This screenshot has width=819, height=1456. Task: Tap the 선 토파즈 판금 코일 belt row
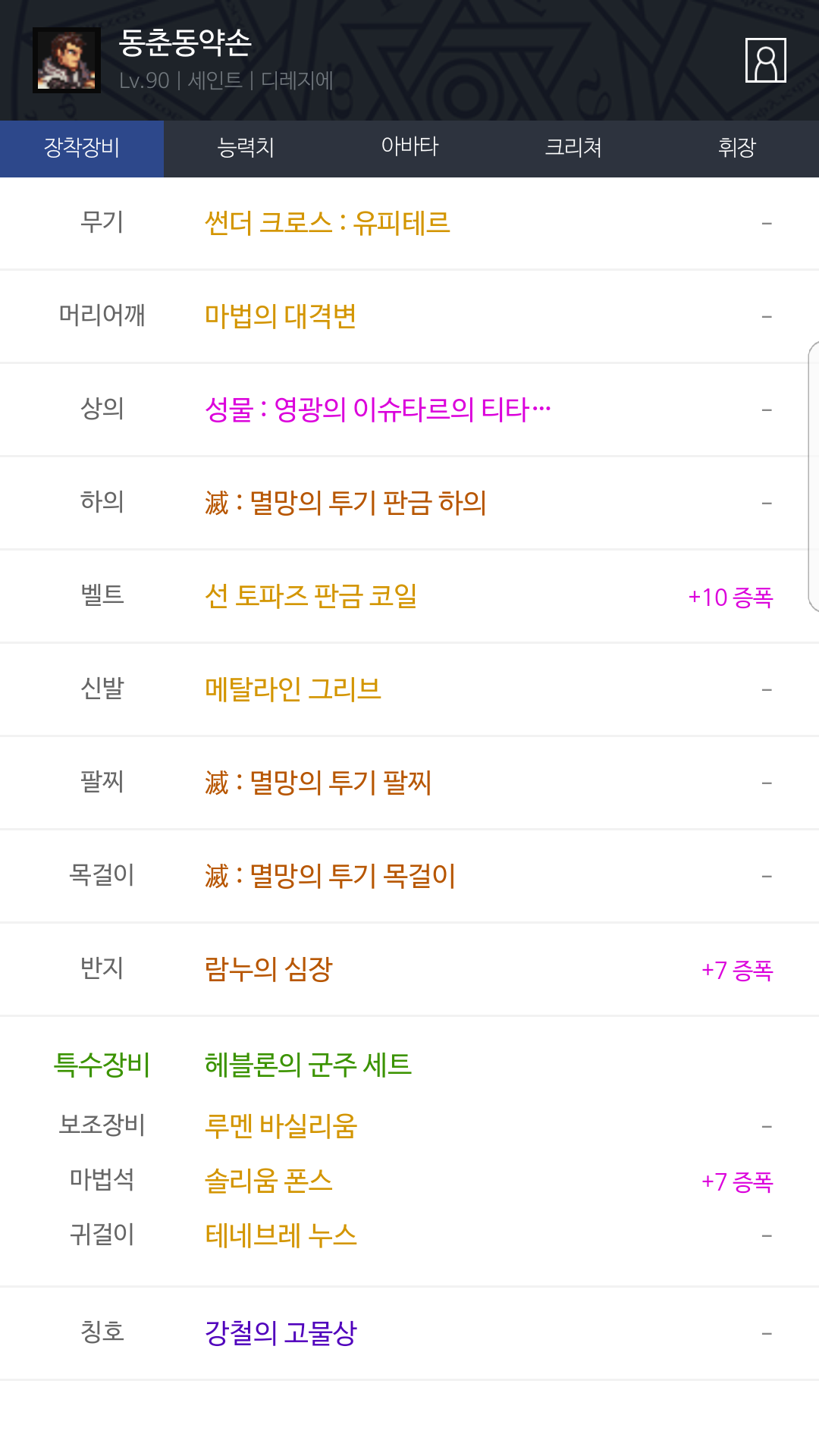pos(409,596)
